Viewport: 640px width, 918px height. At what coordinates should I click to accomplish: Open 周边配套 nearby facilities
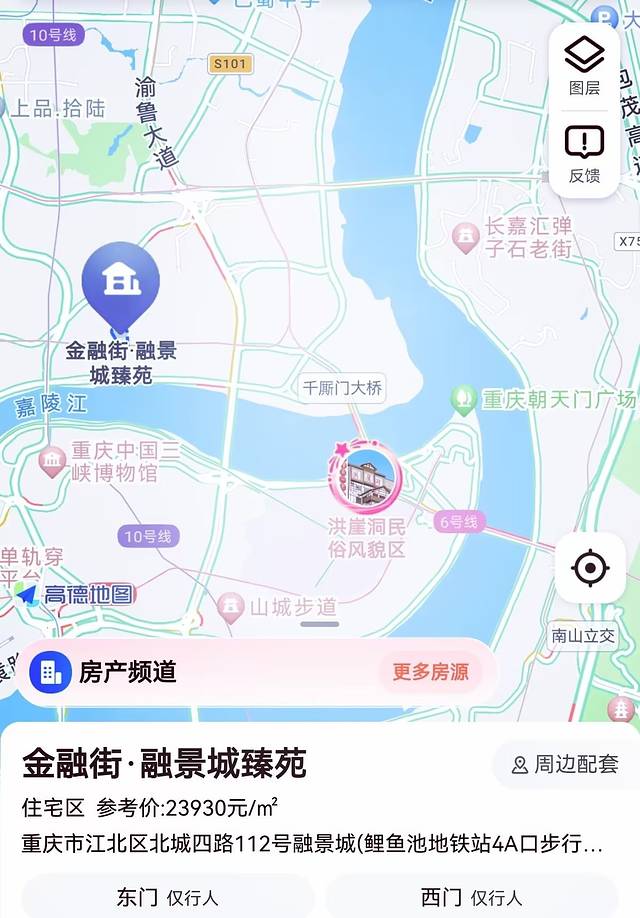click(x=565, y=765)
